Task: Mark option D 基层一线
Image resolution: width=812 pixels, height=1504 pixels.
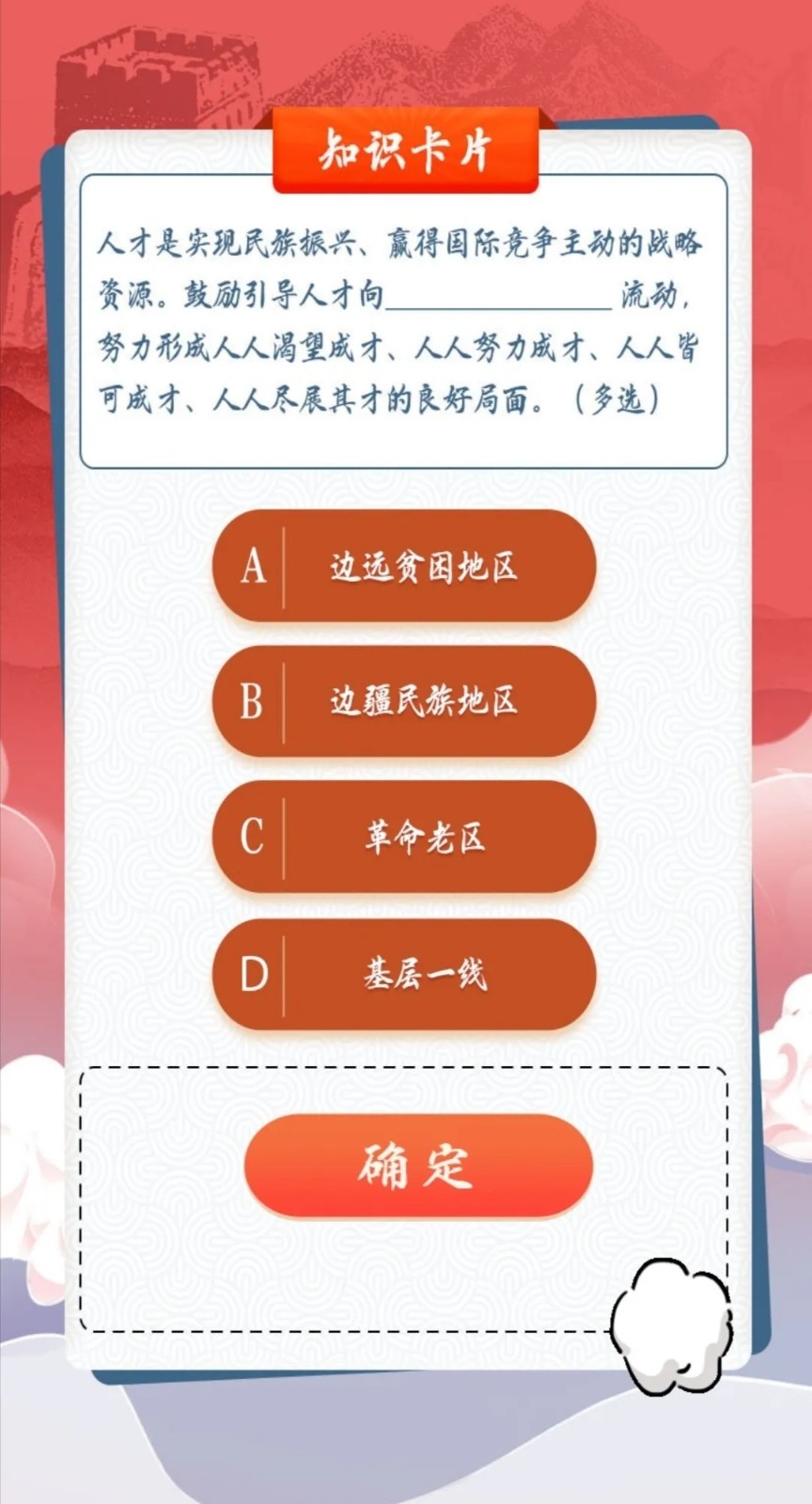Action: (x=404, y=975)
